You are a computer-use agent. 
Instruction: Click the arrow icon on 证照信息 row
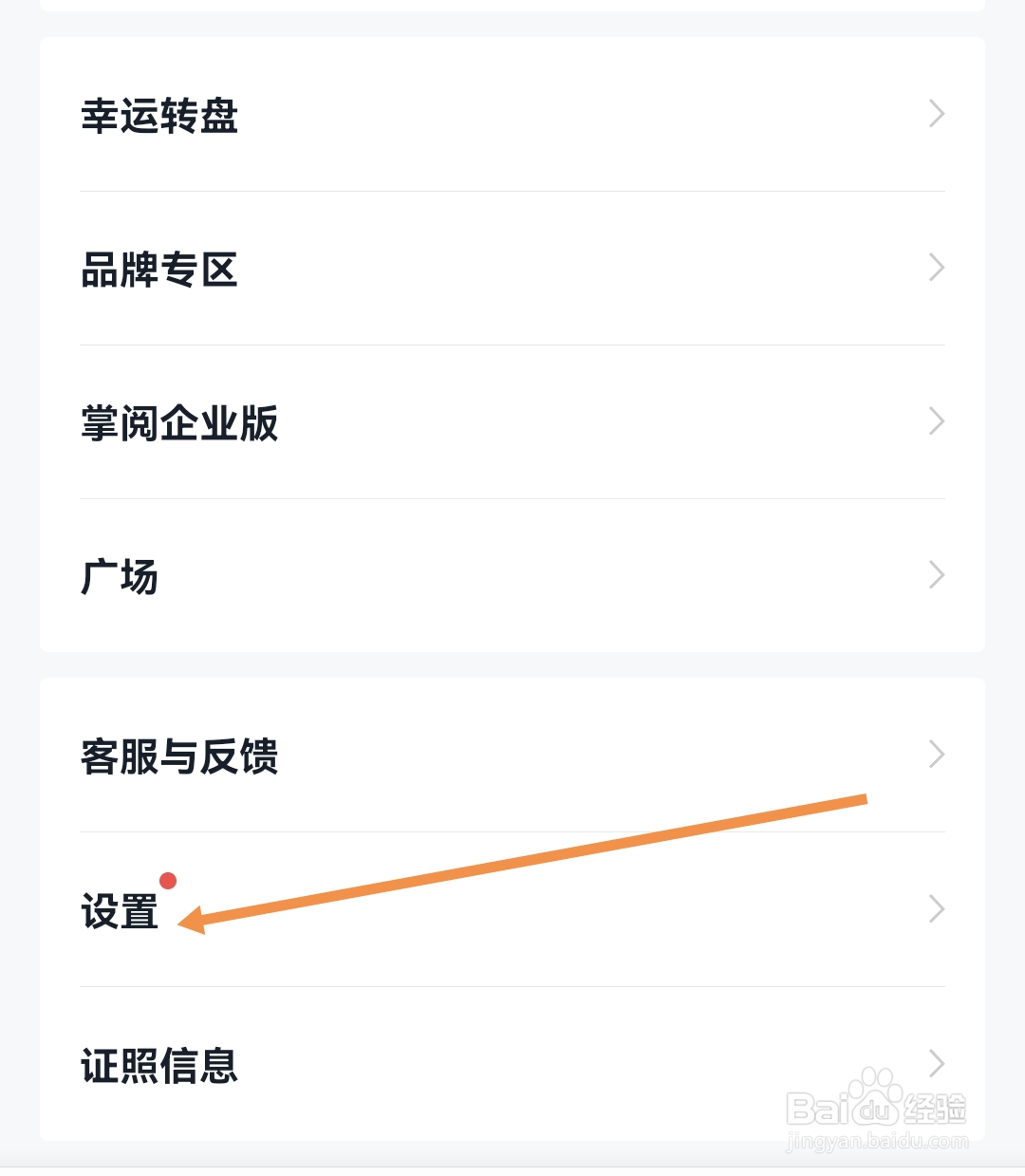[937, 1062]
